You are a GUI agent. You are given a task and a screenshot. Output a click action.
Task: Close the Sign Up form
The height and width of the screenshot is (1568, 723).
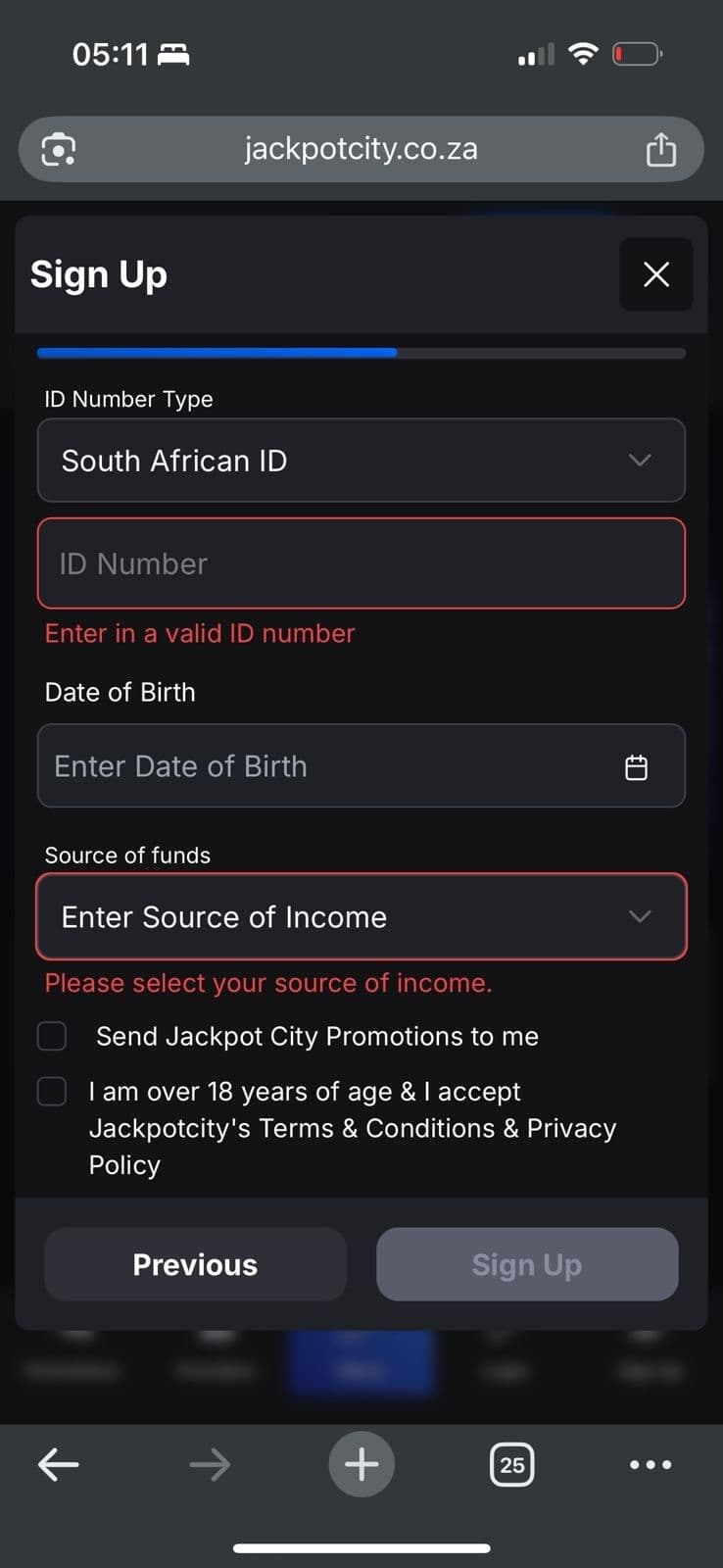click(x=655, y=274)
